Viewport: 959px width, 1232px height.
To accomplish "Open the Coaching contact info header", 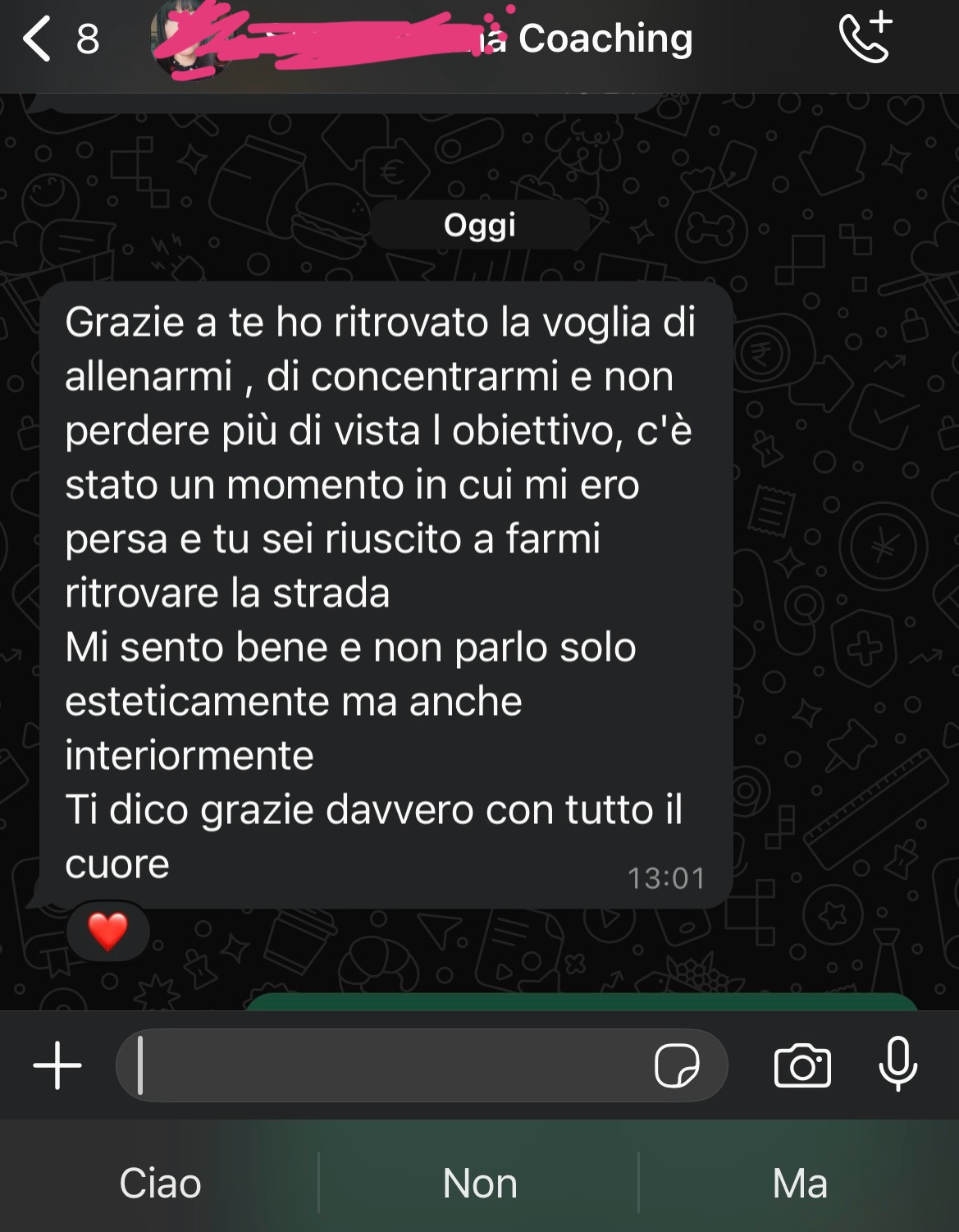I will coord(492,39).
